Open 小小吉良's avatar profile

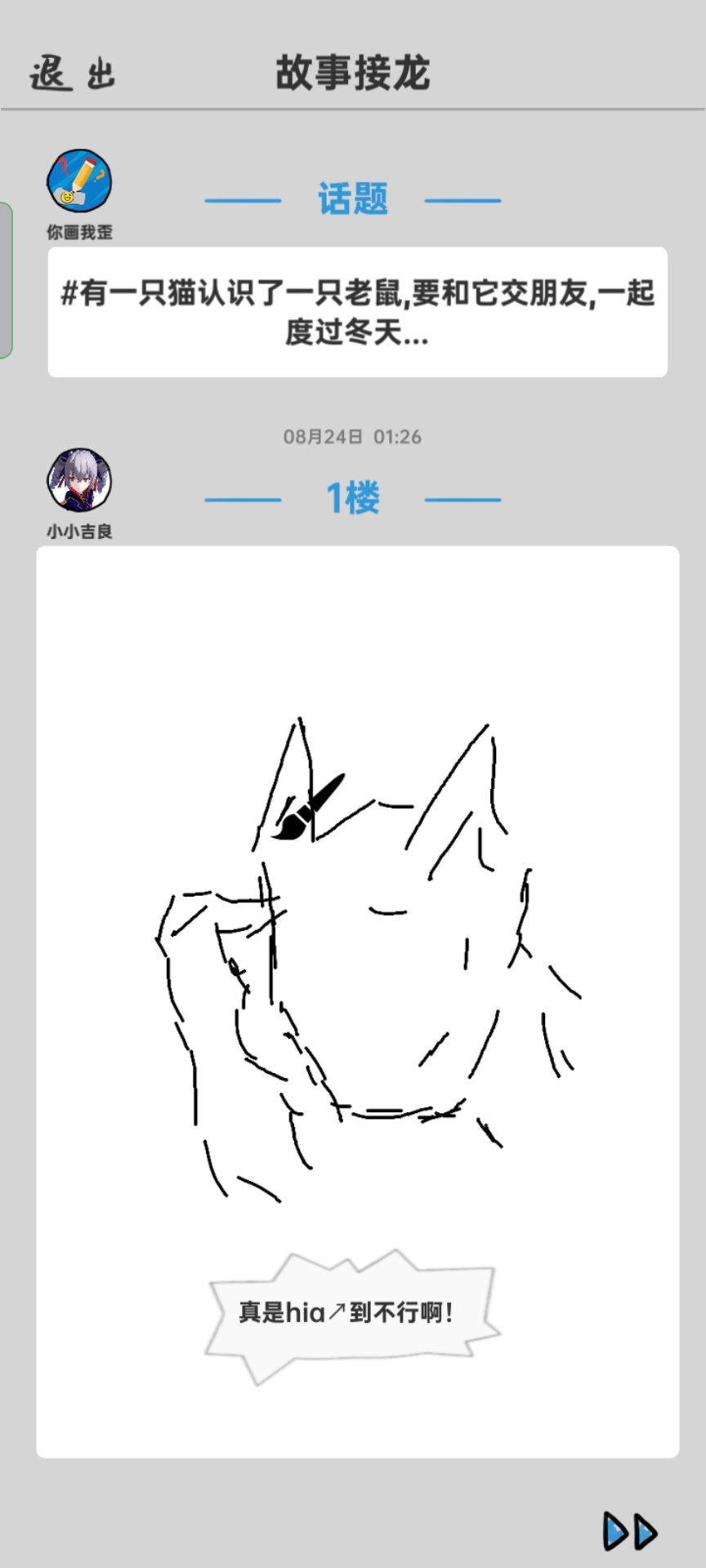[79, 480]
